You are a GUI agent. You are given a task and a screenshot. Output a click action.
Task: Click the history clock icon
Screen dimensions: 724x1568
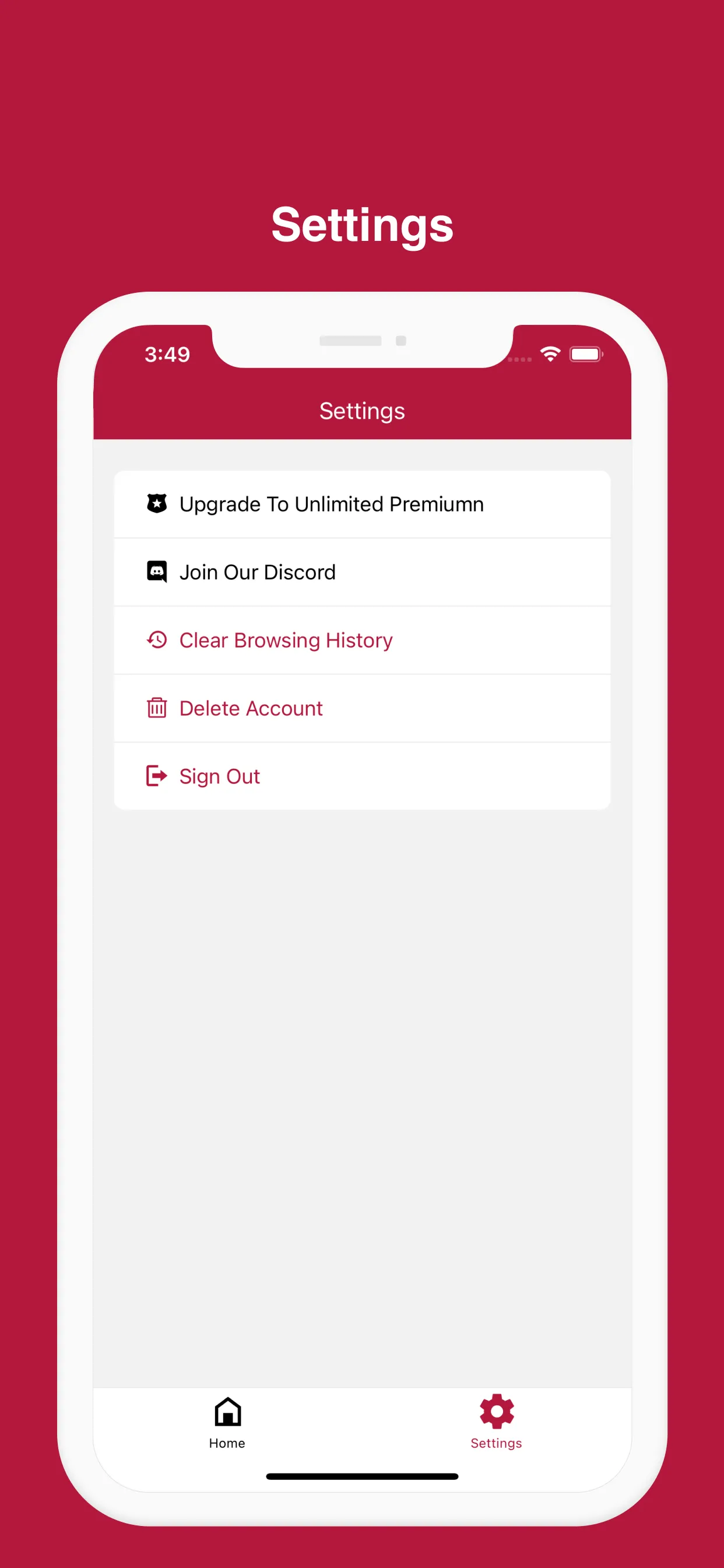coord(157,640)
